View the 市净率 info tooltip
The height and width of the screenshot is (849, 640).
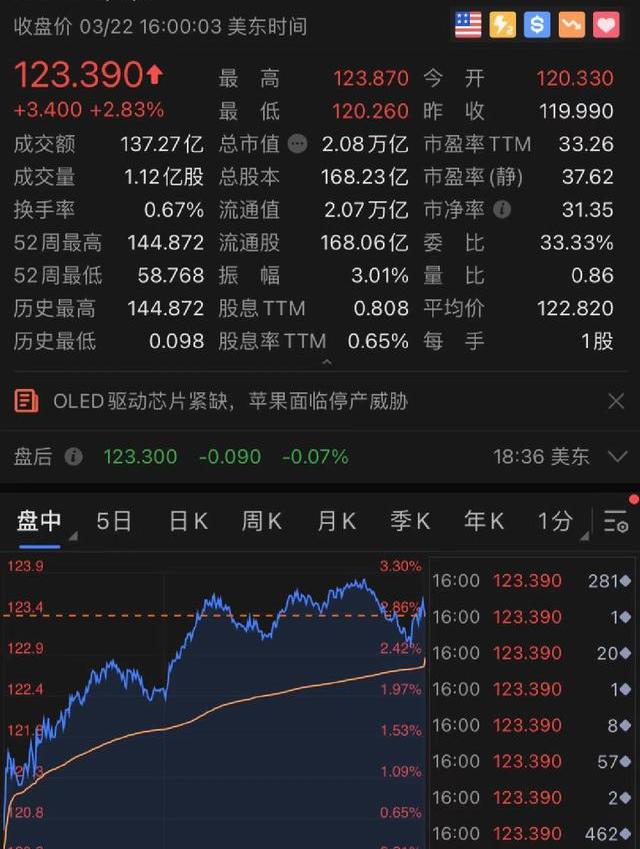tap(502, 210)
